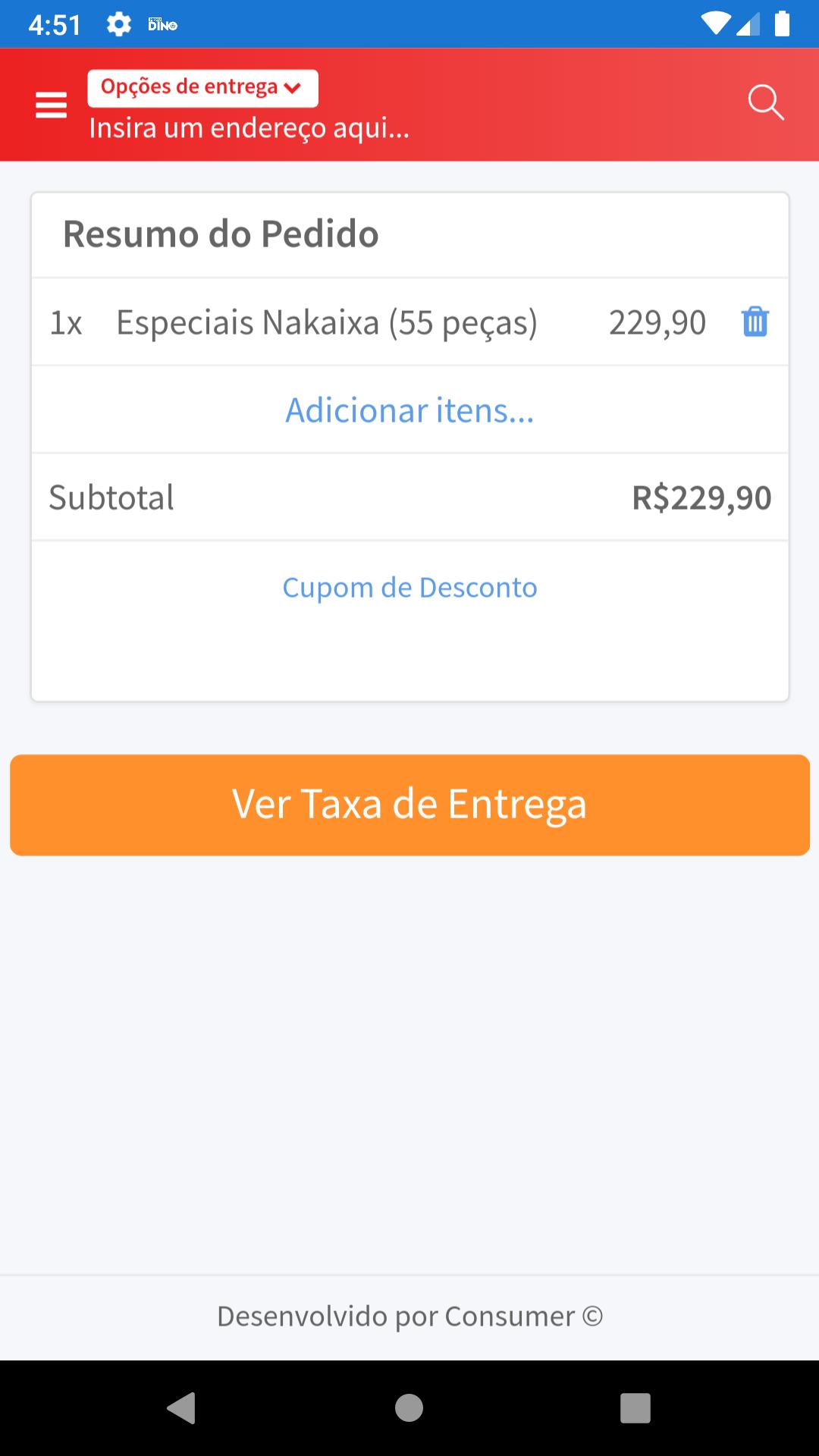The image size is (819, 1456).
Task: Go to the home screen via system home button
Action: coord(409,1408)
